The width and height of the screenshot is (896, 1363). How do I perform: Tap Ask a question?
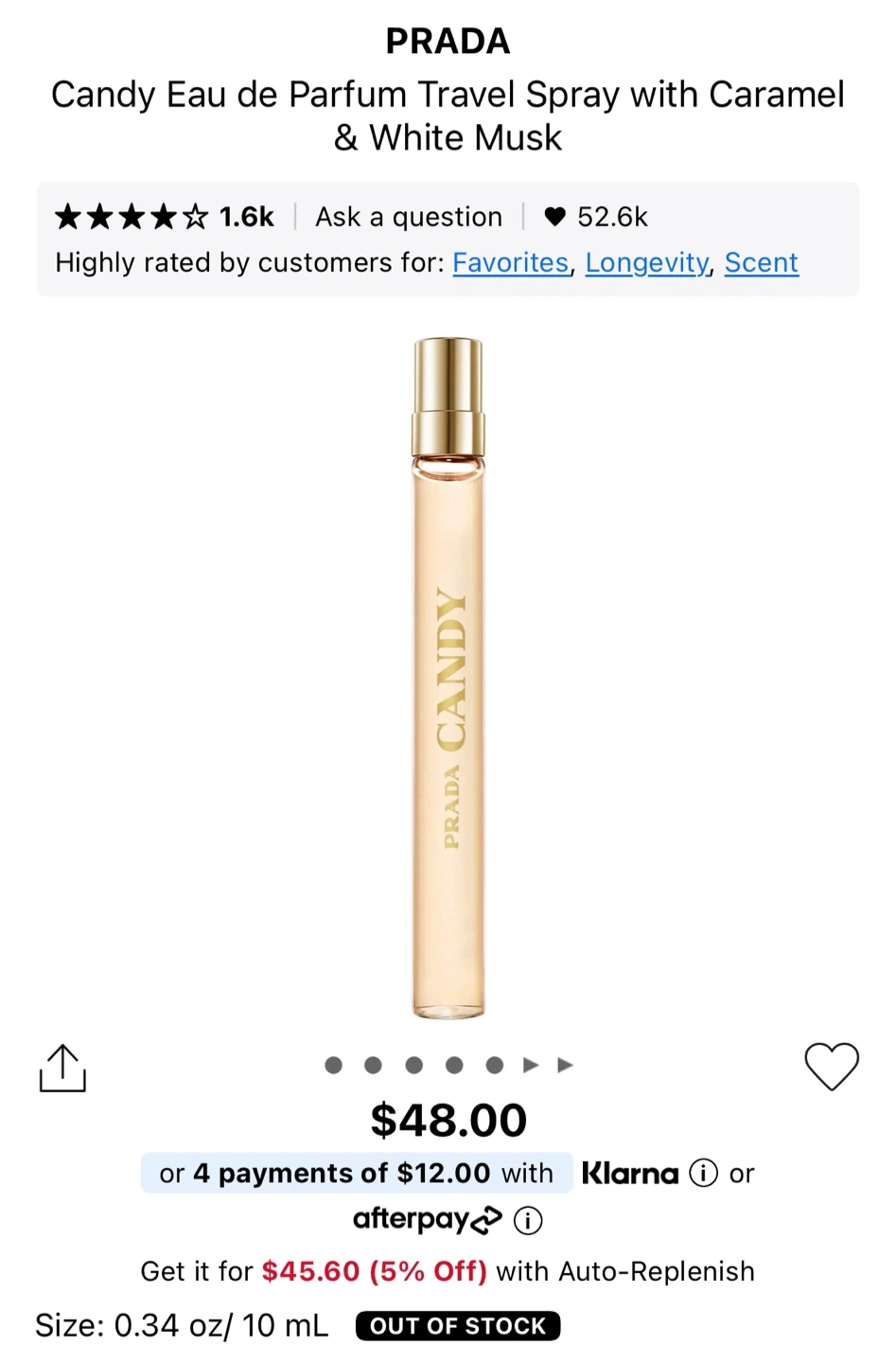(x=409, y=217)
